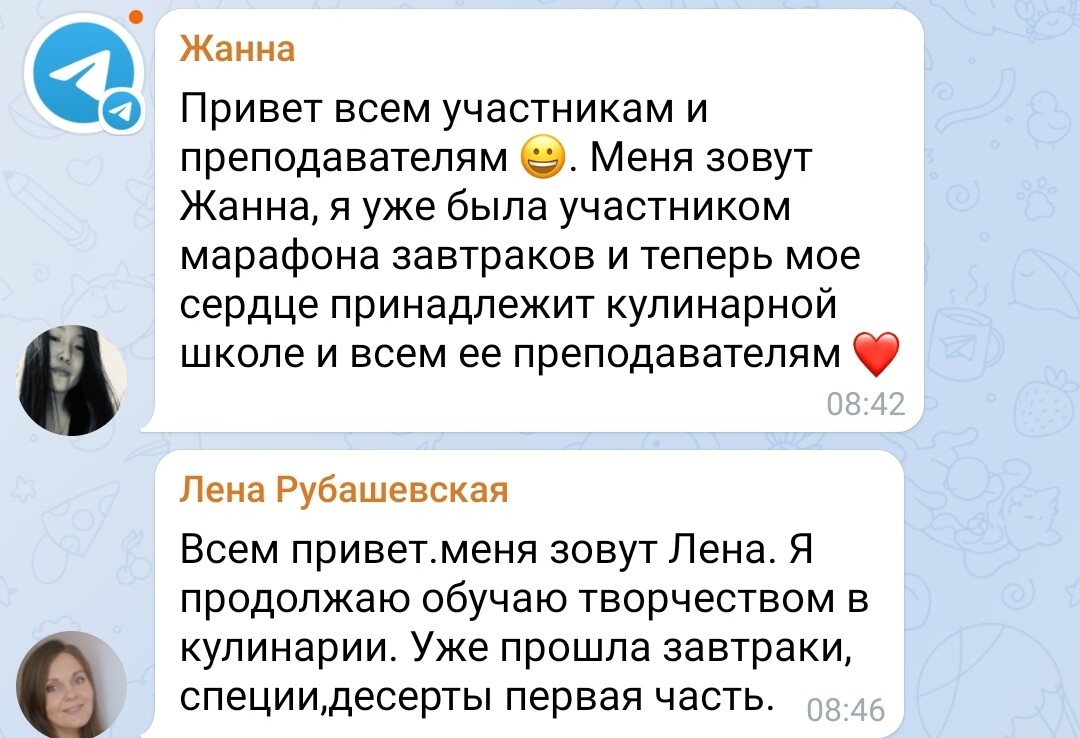Tap the sender name Лена Рубашевская
The width and height of the screenshot is (1080, 738).
(x=344, y=490)
